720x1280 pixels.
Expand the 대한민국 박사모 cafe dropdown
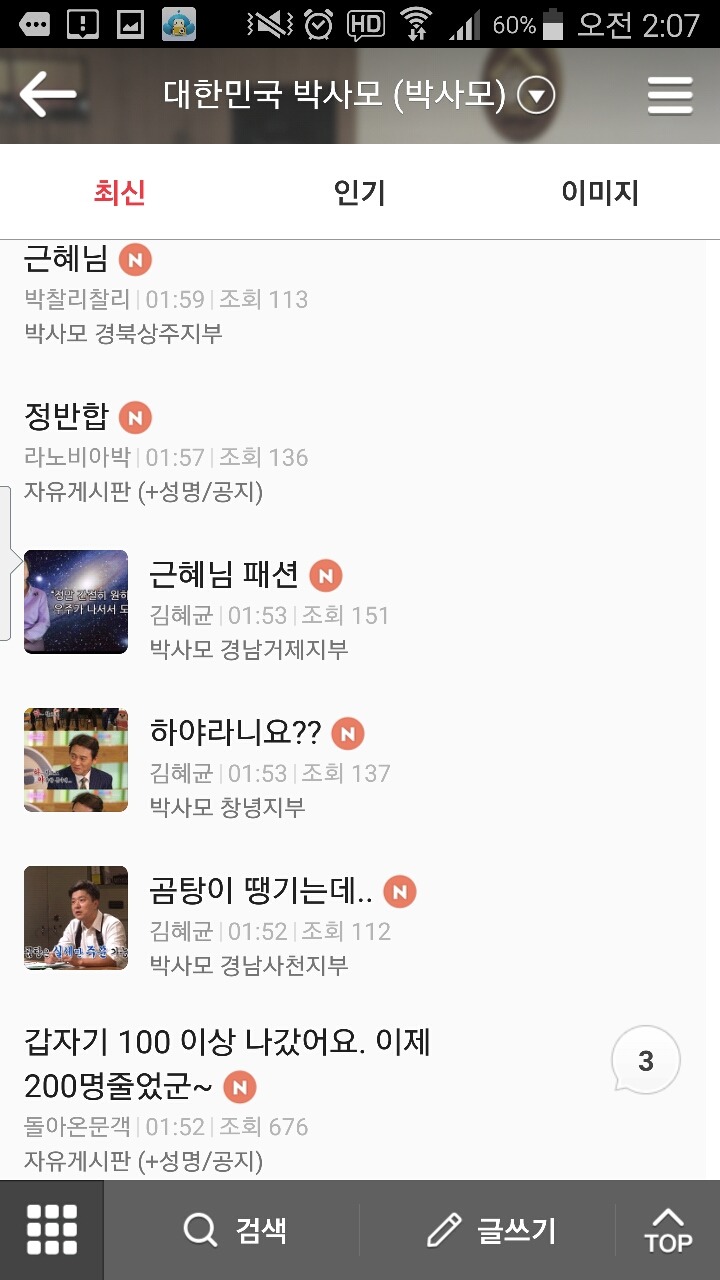click(537, 96)
